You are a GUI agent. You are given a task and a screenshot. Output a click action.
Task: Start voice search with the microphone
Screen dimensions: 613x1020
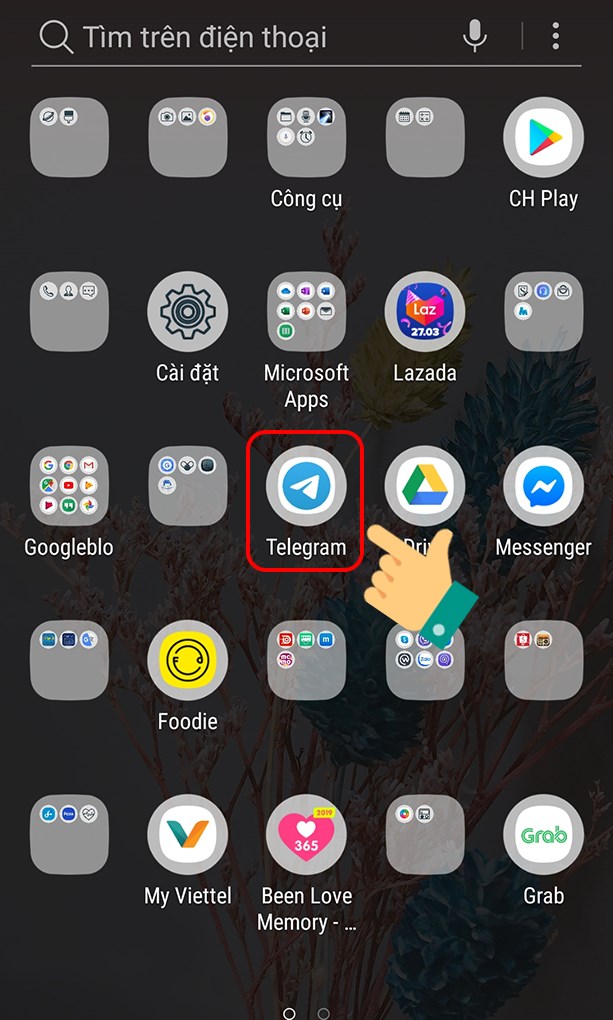(475, 37)
